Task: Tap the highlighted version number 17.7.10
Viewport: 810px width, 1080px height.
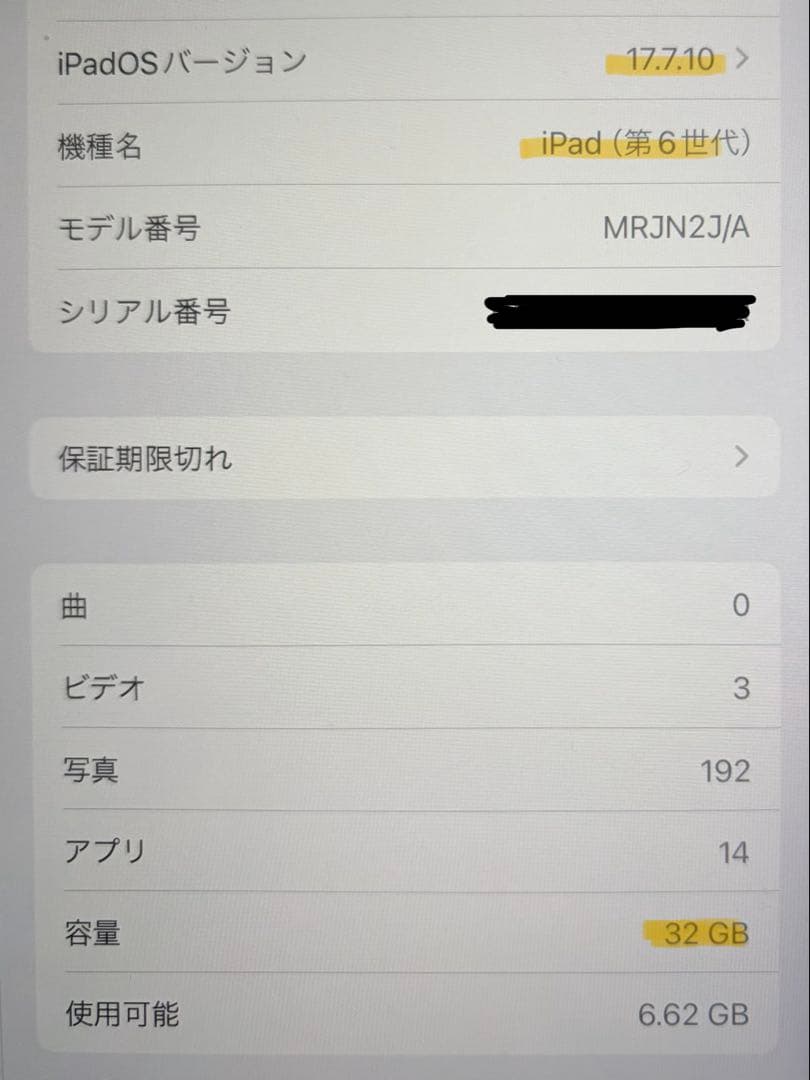Action: coord(670,58)
